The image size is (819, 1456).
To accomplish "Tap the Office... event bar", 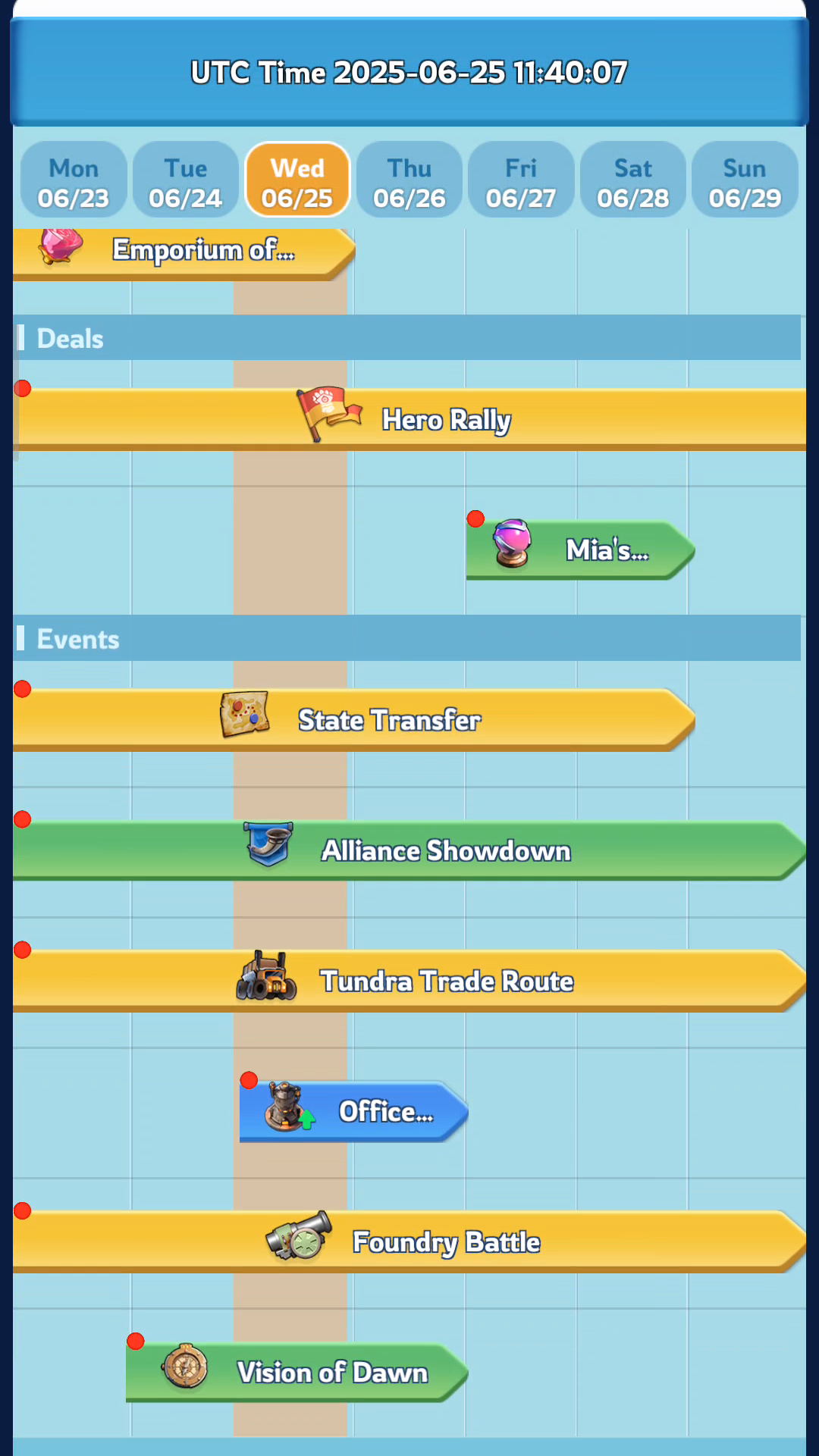I will (353, 1111).
